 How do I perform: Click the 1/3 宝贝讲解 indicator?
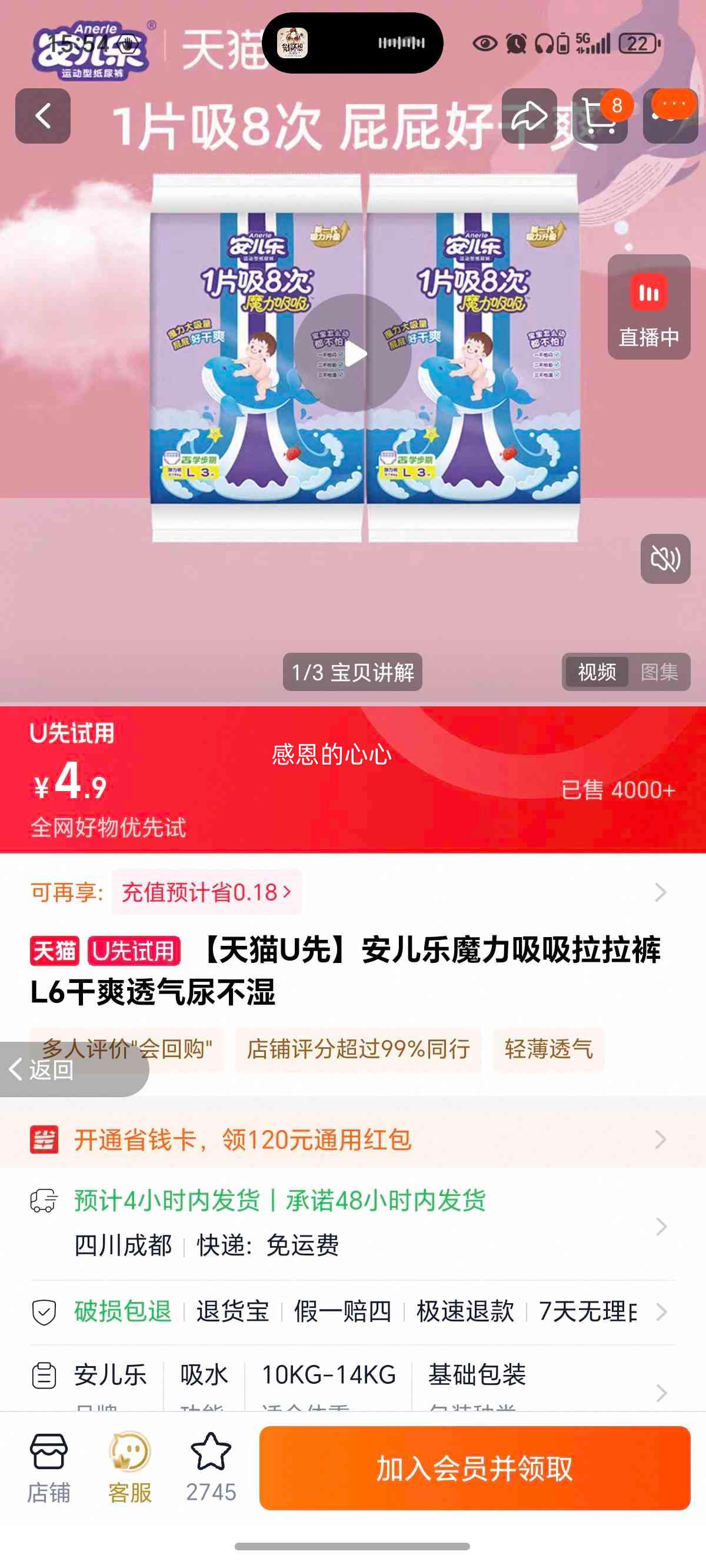[353, 673]
